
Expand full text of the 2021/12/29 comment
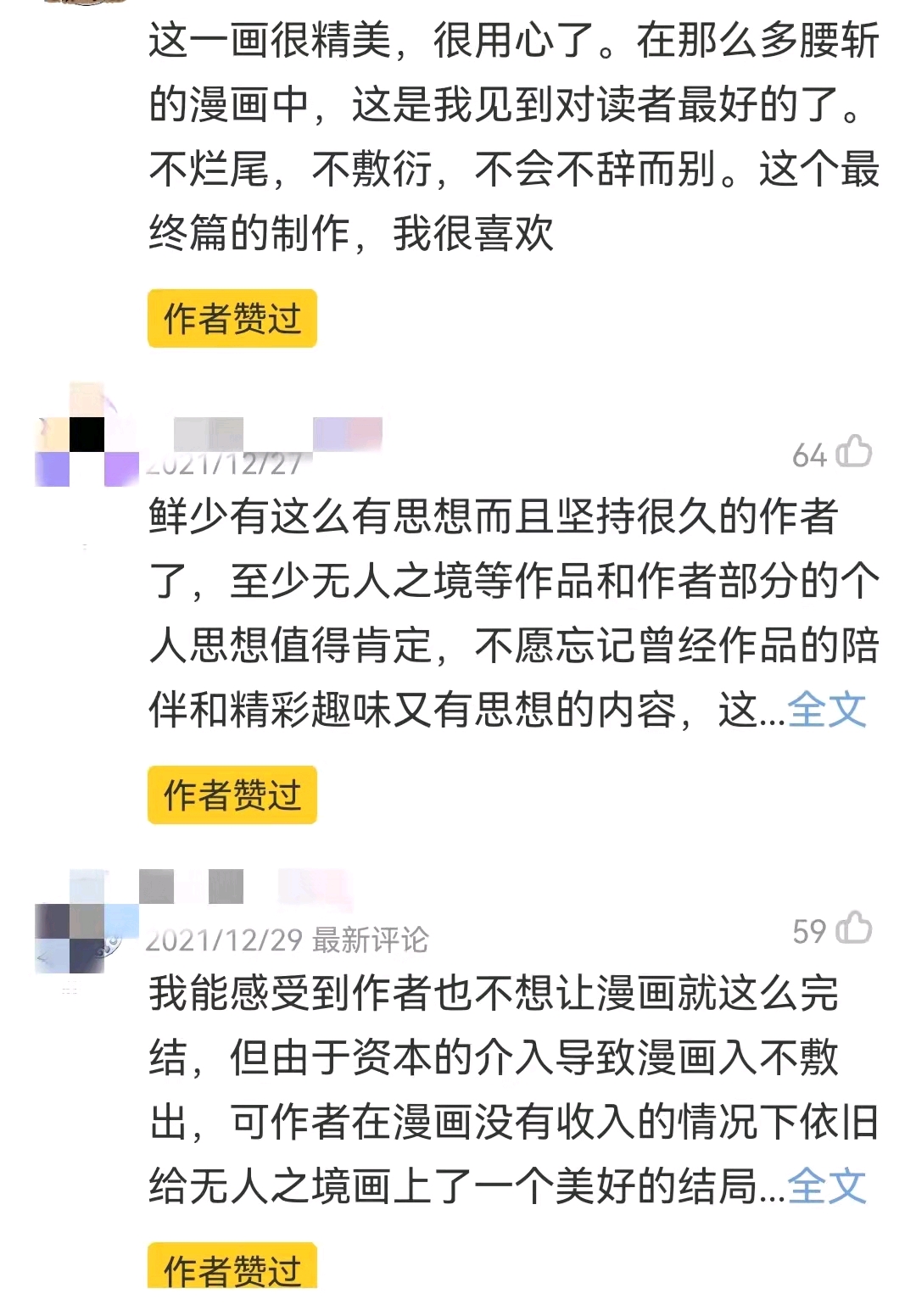pos(826,1186)
